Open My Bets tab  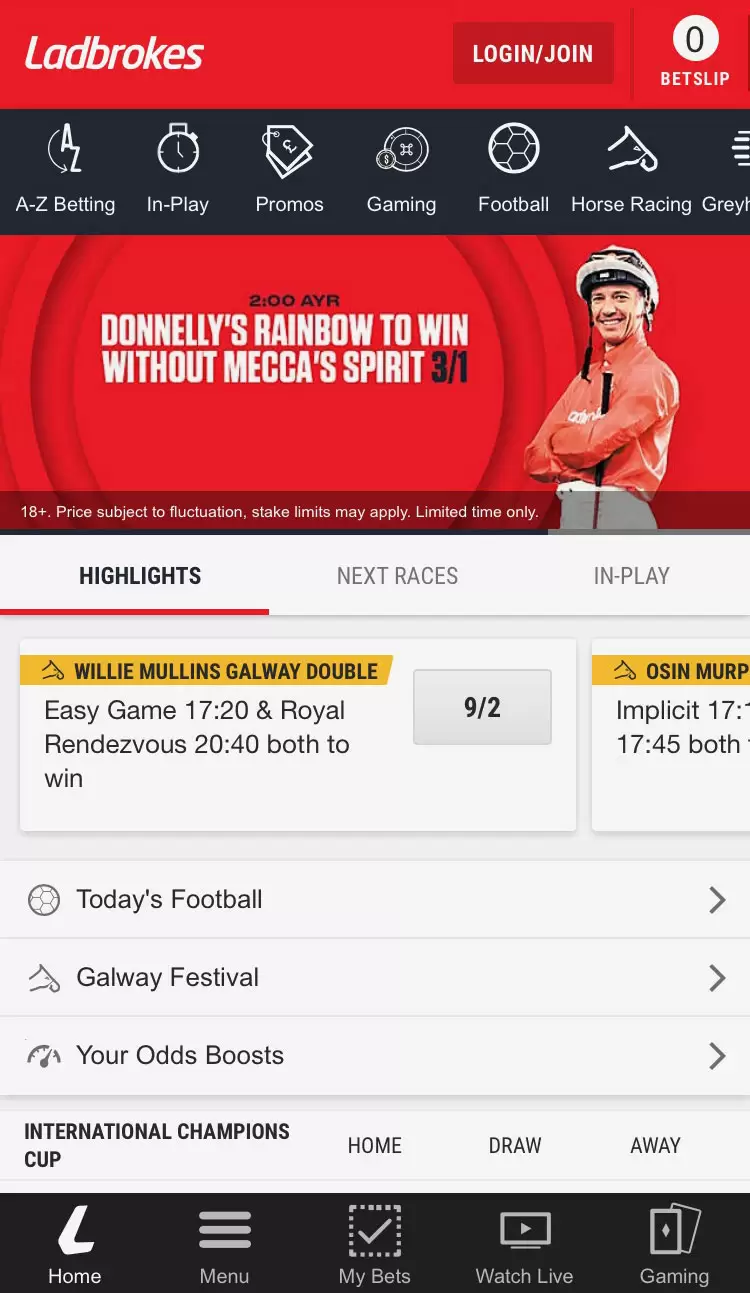(x=374, y=1244)
